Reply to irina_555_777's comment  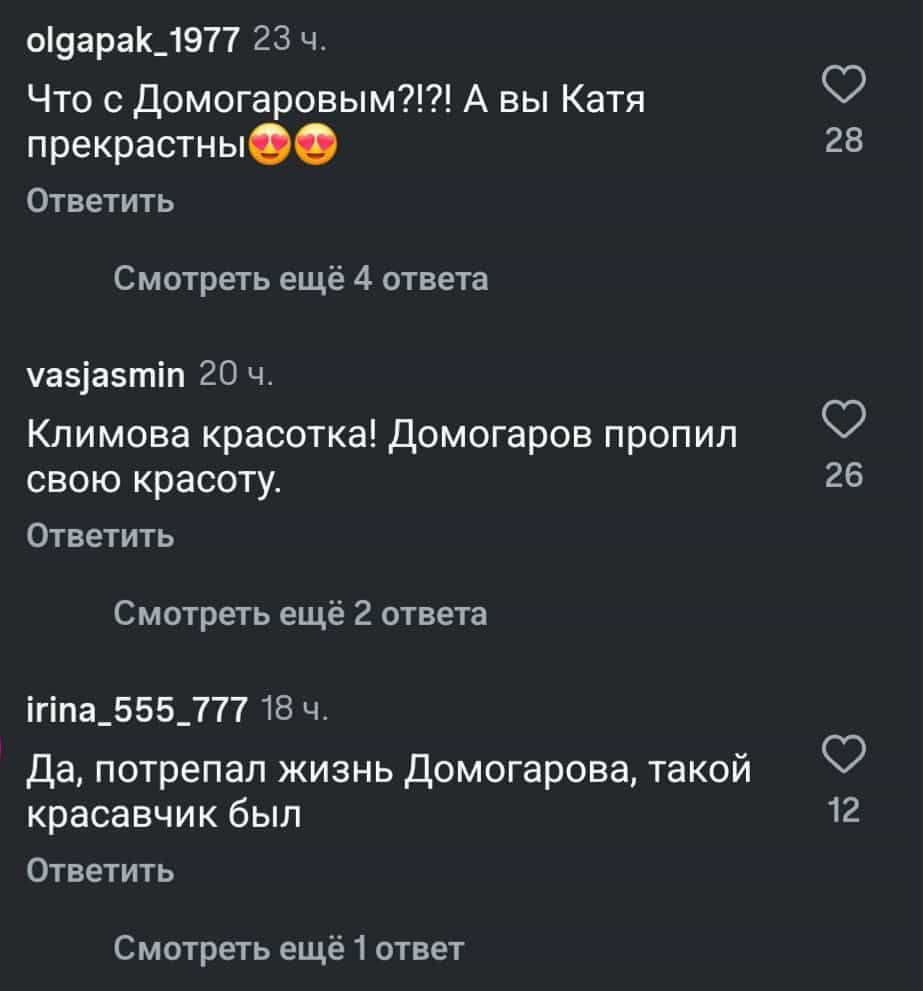pos(100,871)
